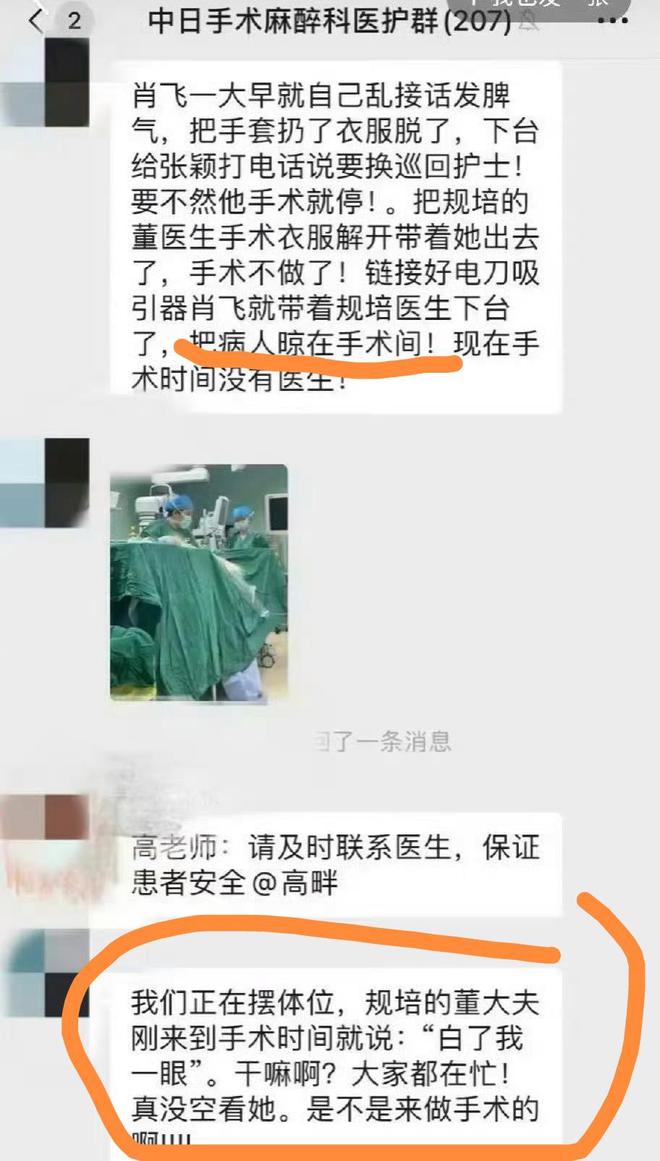Open the operating room photo in chat
Screen dimensions: 660x1161
[x=198, y=581]
